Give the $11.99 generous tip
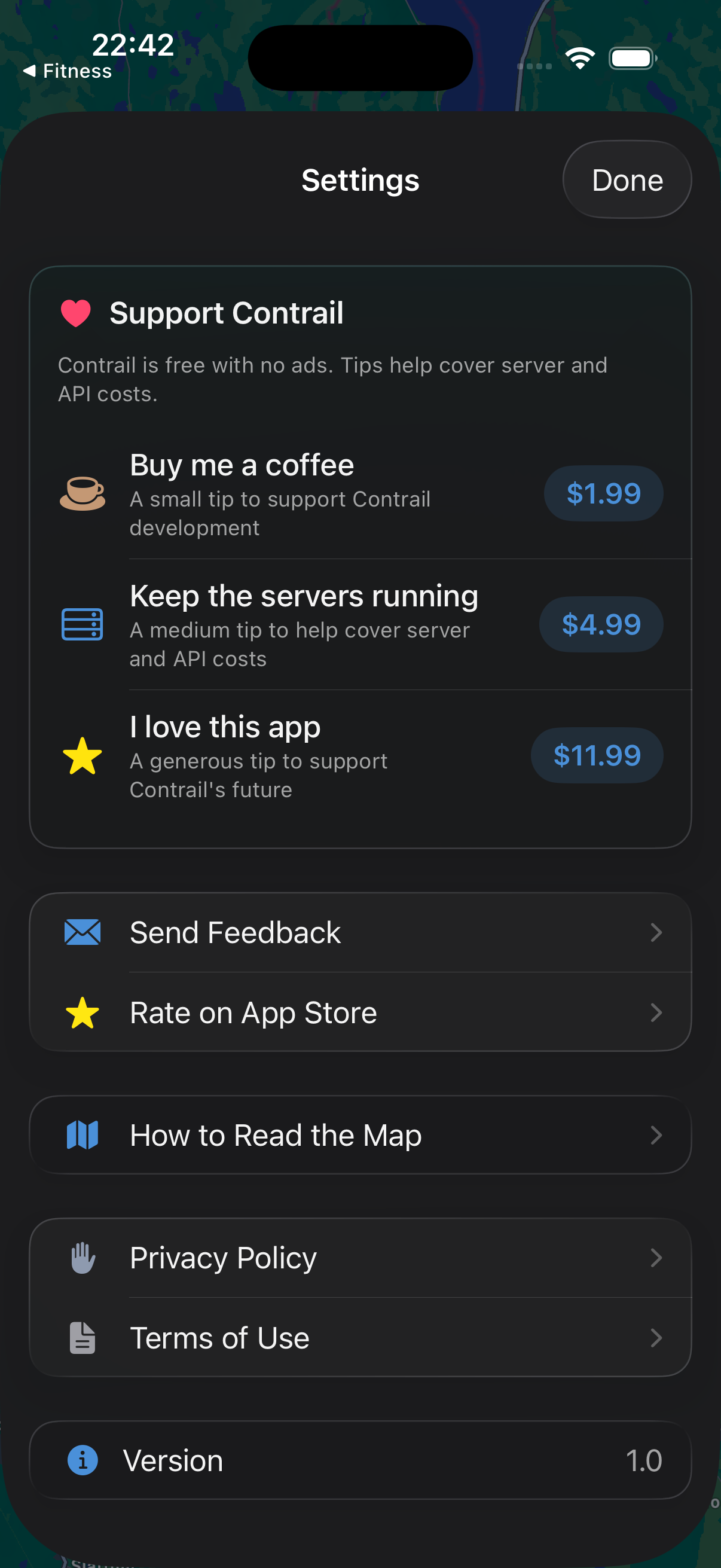 [596, 755]
